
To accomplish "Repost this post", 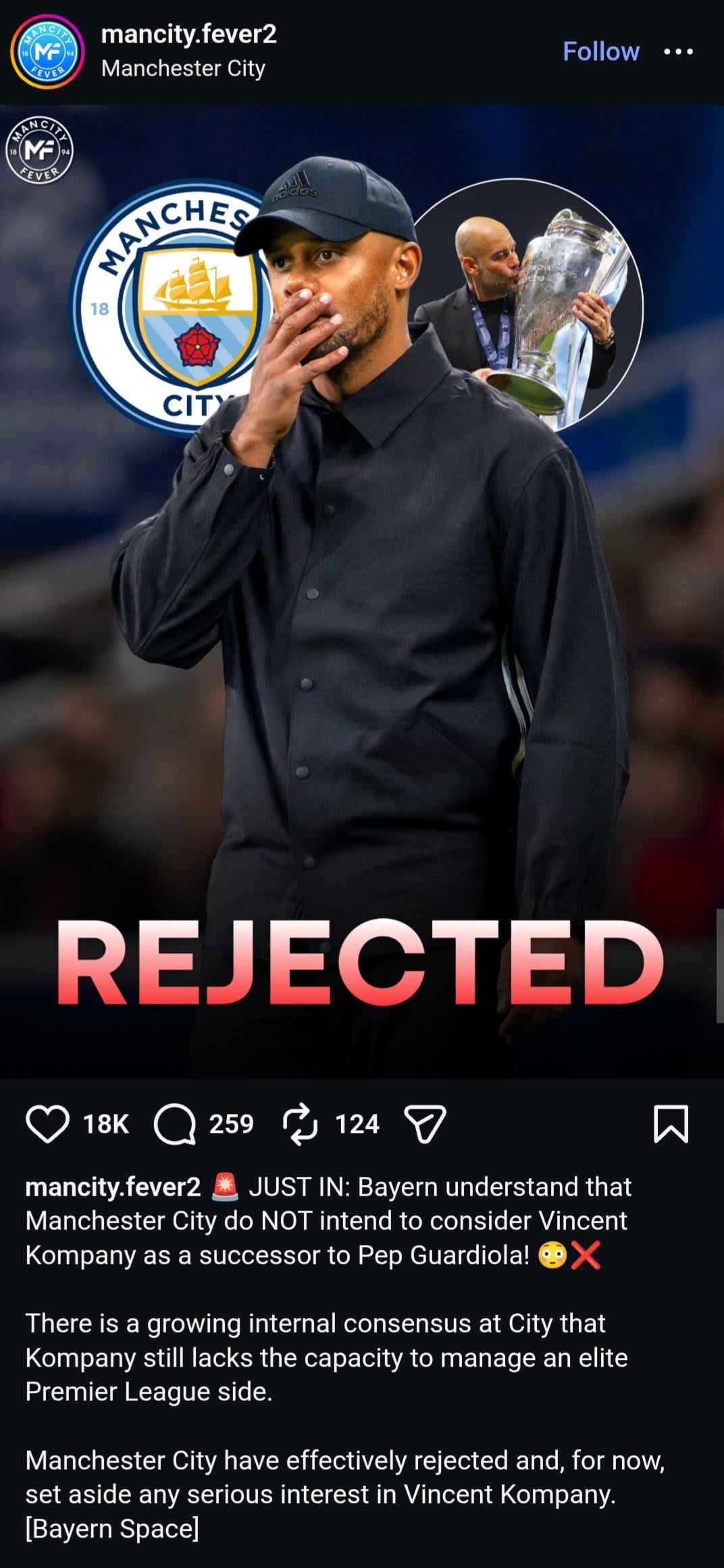I will (x=300, y=1124).
